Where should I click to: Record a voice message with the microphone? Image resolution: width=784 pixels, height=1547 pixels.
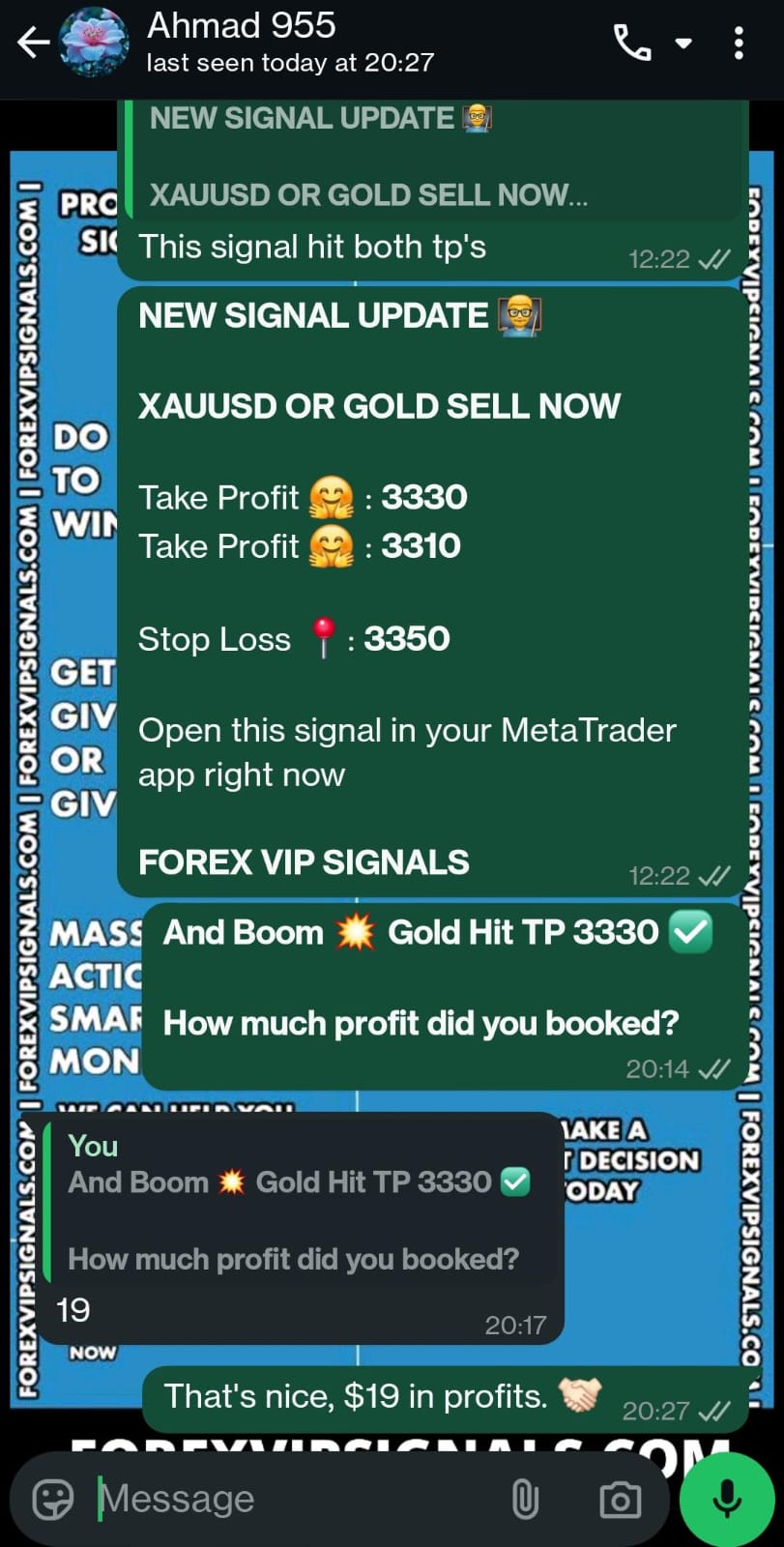727,1500
